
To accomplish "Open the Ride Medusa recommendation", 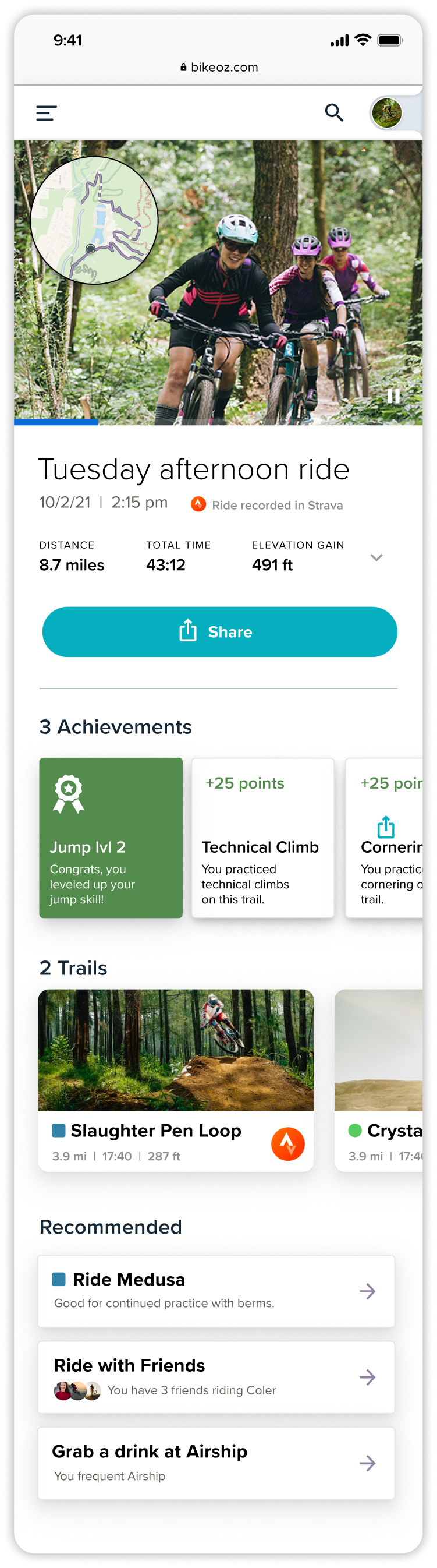I will (x=216, y=1291).
